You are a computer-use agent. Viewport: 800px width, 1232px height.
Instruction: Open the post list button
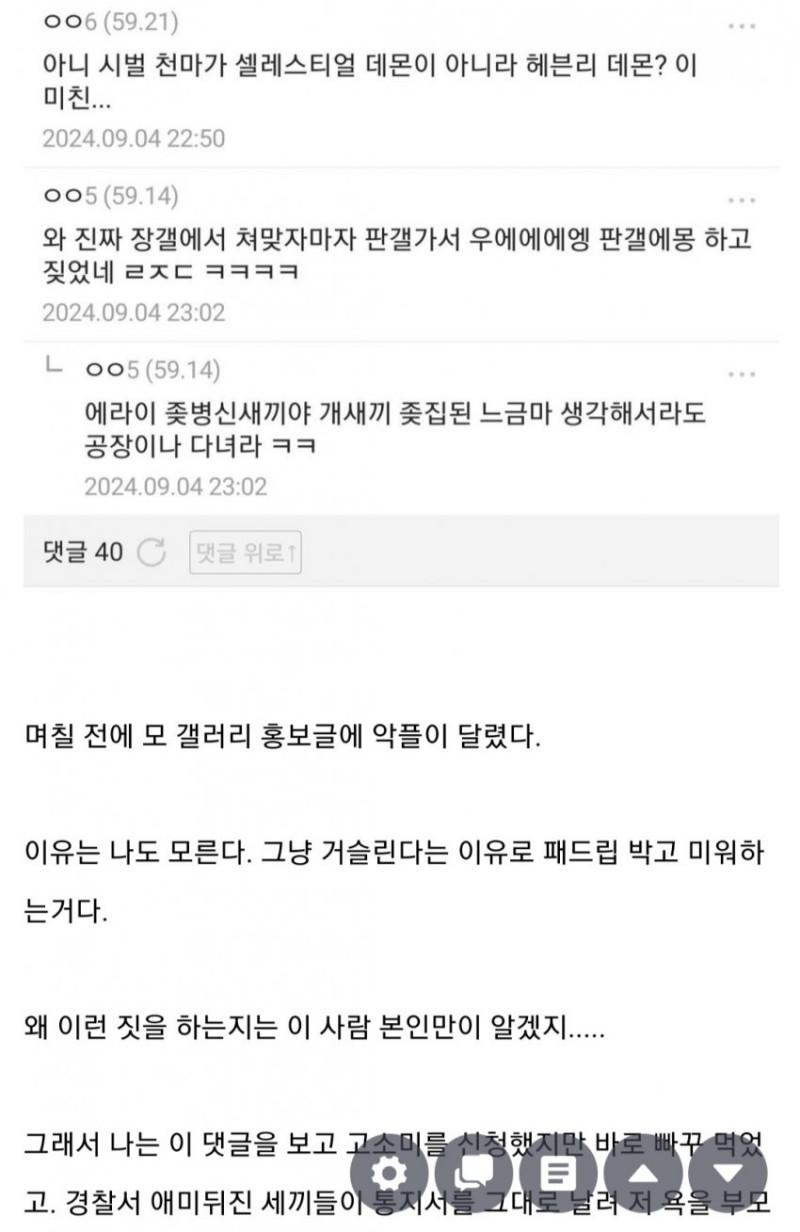pos(558,1173)
